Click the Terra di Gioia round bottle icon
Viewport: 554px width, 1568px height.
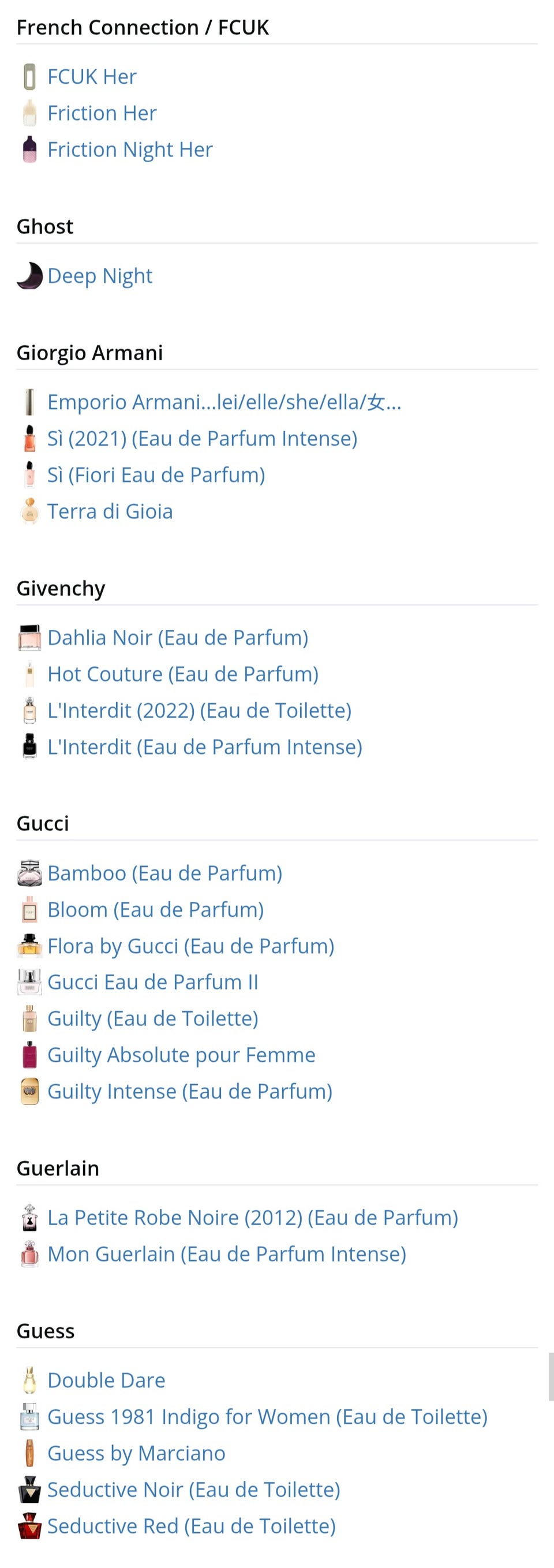click(29, 512)
